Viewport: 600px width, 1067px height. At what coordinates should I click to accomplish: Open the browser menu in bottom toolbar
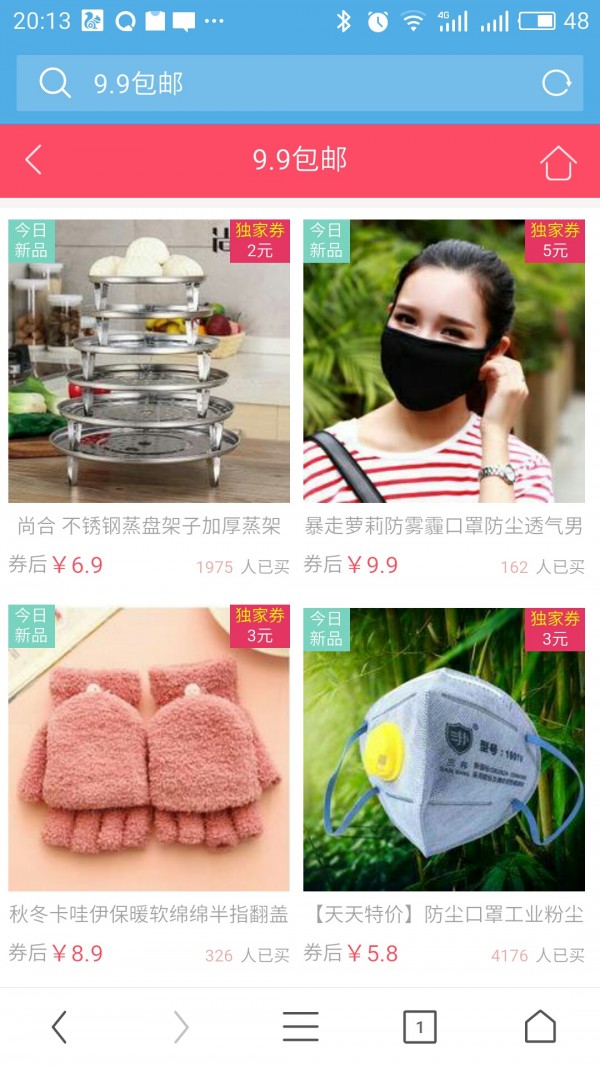click(300, 1026)
